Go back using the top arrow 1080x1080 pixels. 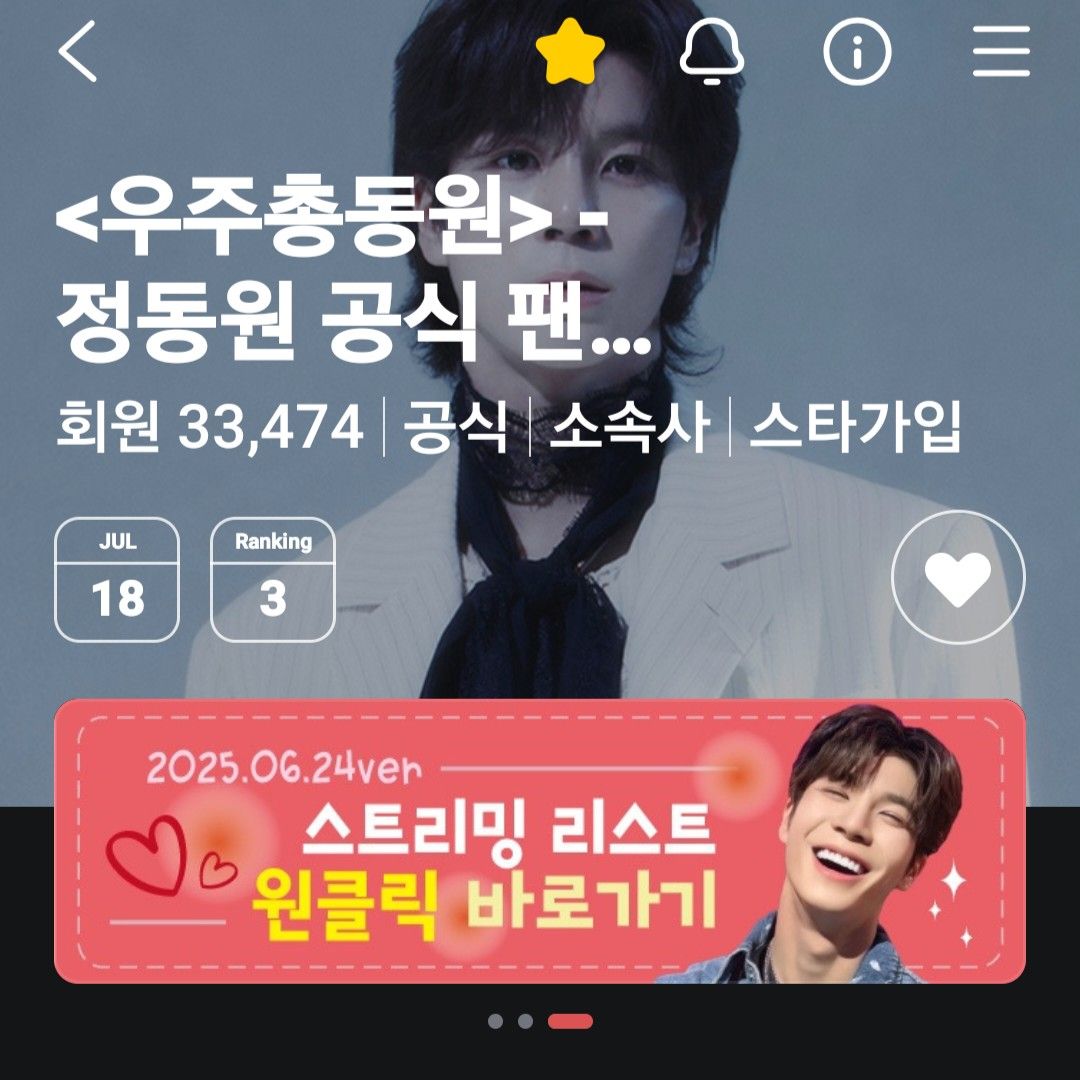click(x=78, y=54)
